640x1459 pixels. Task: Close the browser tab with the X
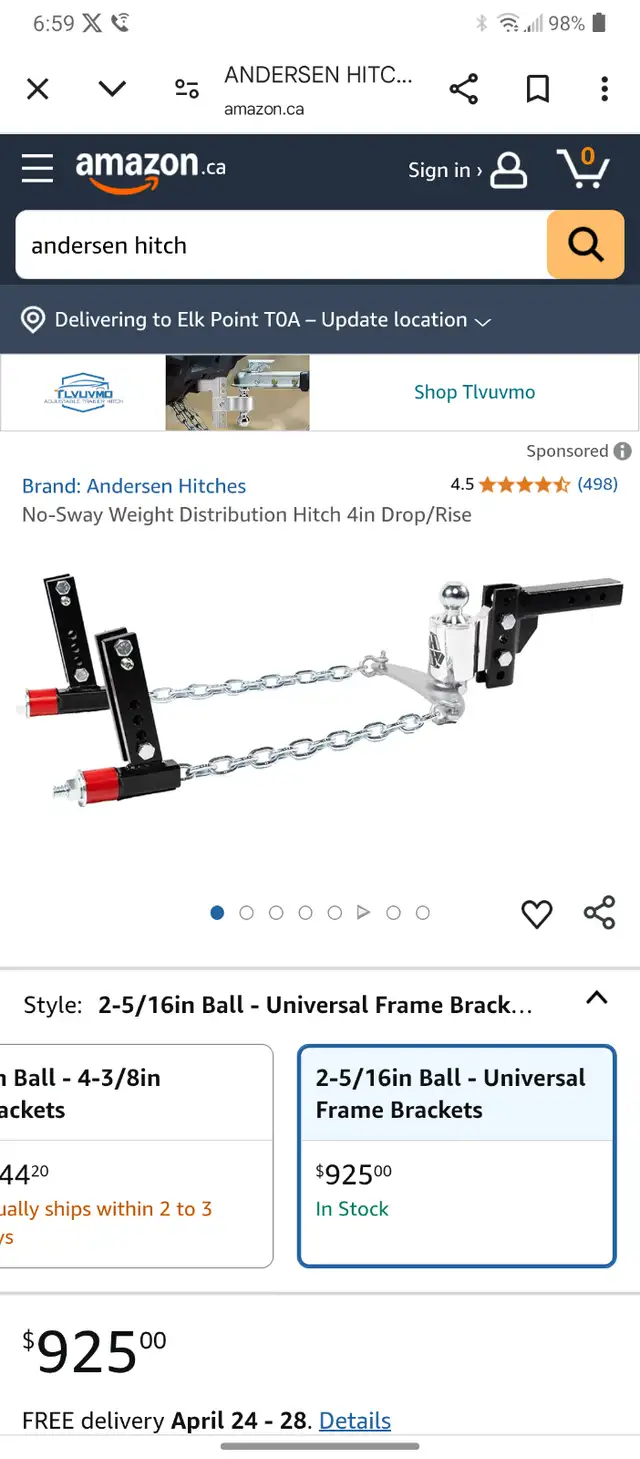(x=37, y=90)
